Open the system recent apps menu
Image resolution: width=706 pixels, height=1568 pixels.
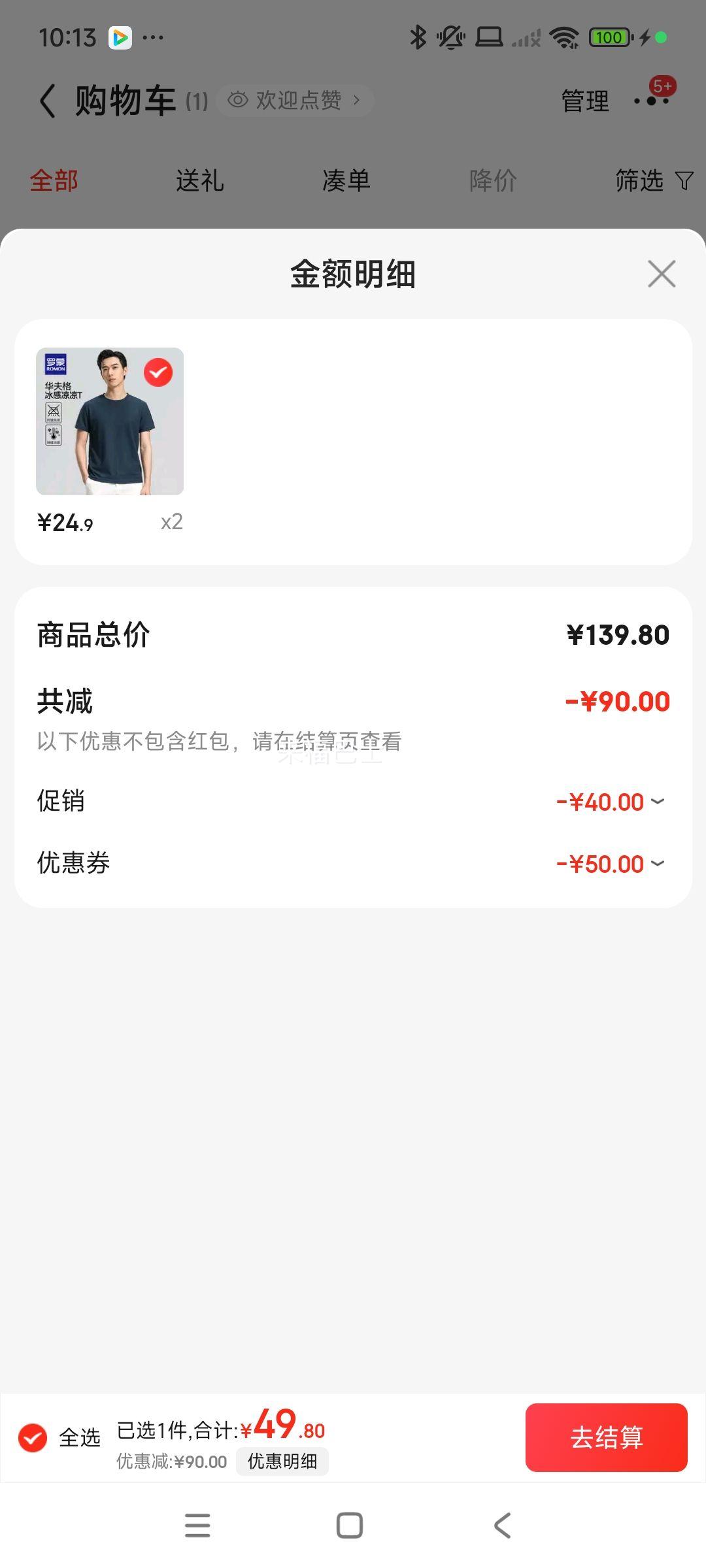coord(197,1526)
